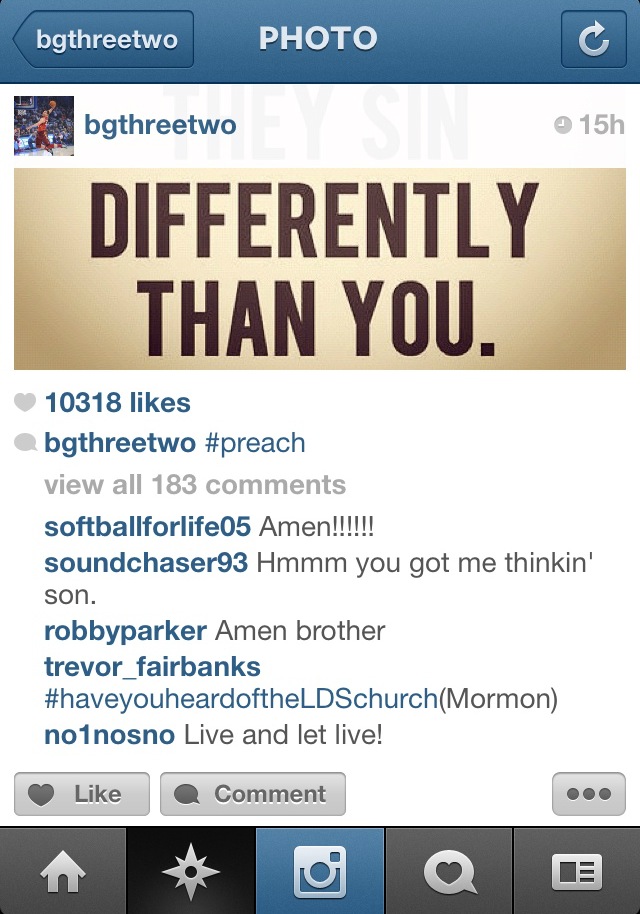
Task: Switch to the Explore tab
Action: click(191, 872)
